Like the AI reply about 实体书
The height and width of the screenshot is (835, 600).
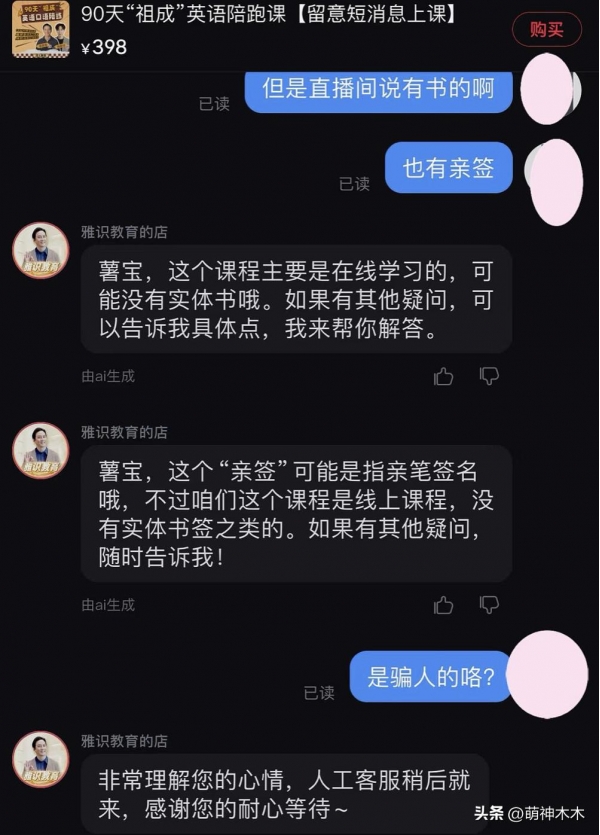click(443, 376)
